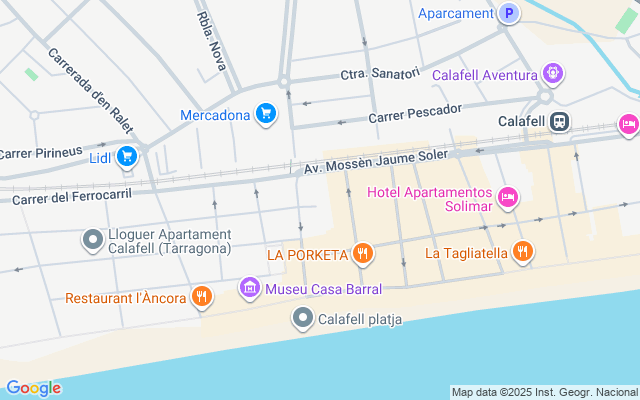Open Lloguer Apartament Calafell pin
Viewport: 640px width, 400px height.
[93, 240]
